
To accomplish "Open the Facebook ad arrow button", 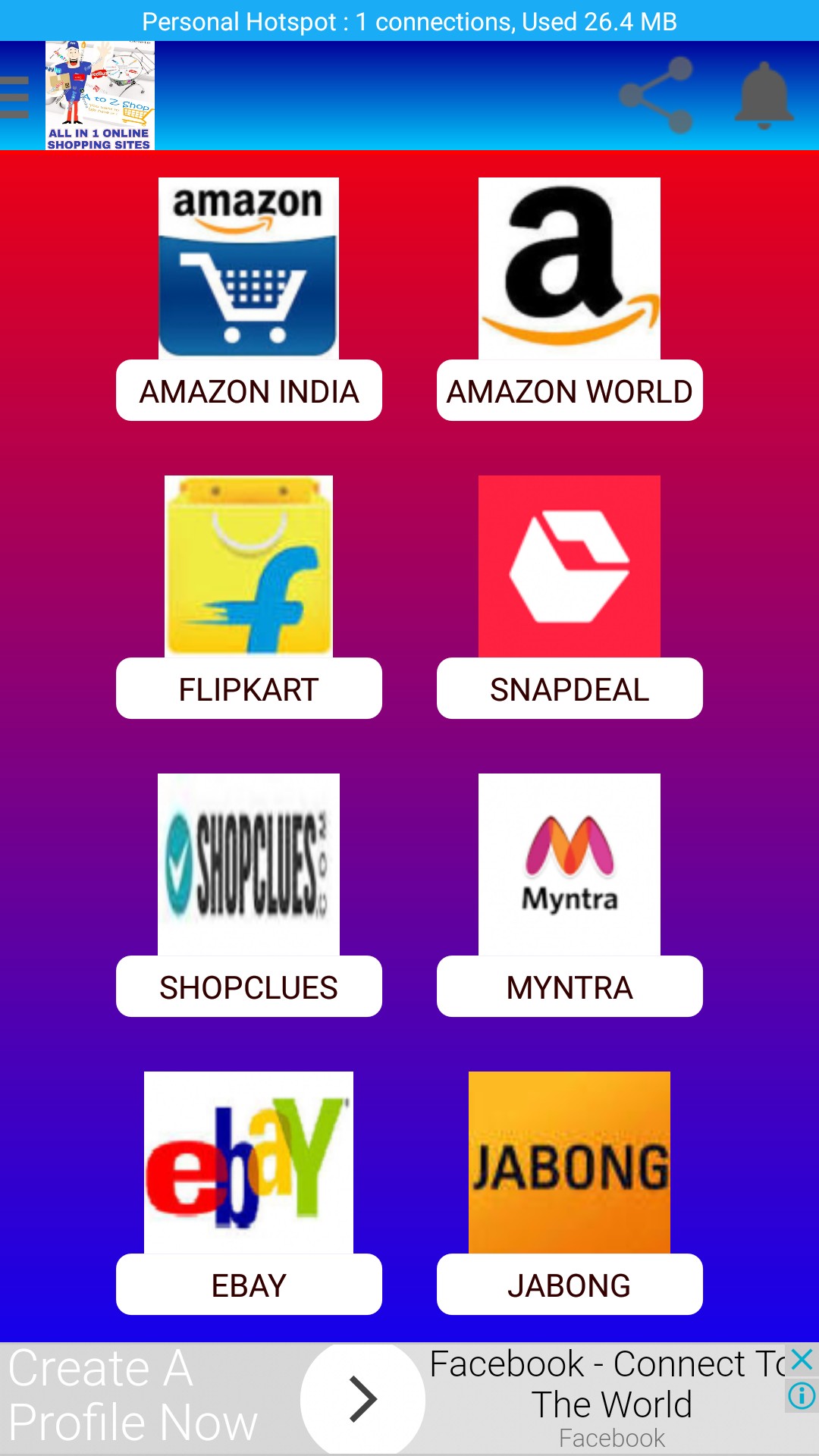I will coord(362,1399).
